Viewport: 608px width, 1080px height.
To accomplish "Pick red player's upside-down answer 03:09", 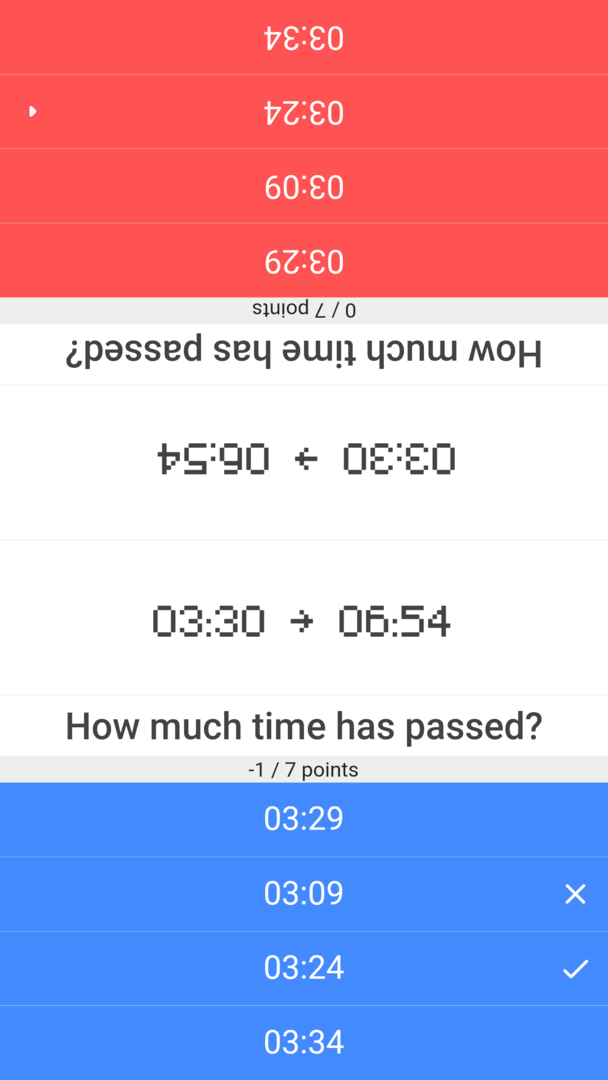I will (x=304, y=186).
